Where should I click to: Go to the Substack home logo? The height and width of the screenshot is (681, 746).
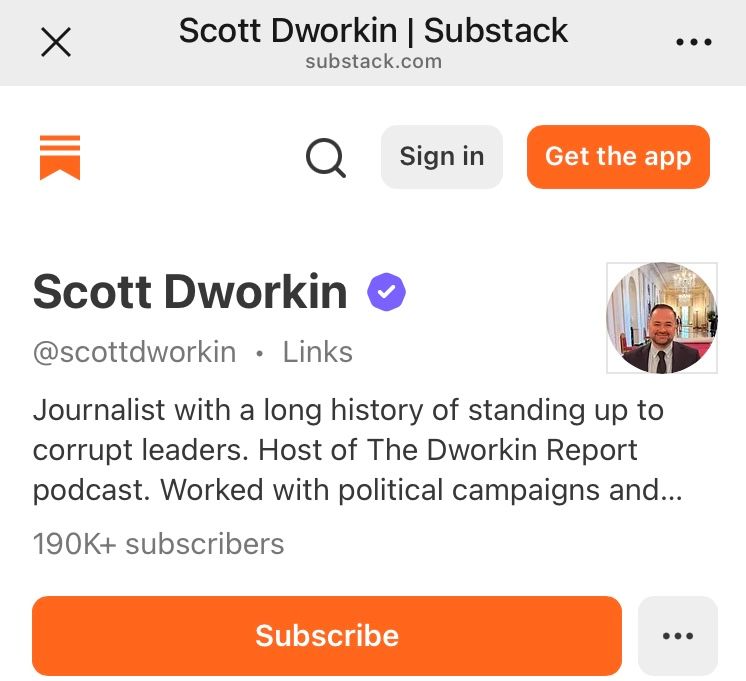[60, 157]
